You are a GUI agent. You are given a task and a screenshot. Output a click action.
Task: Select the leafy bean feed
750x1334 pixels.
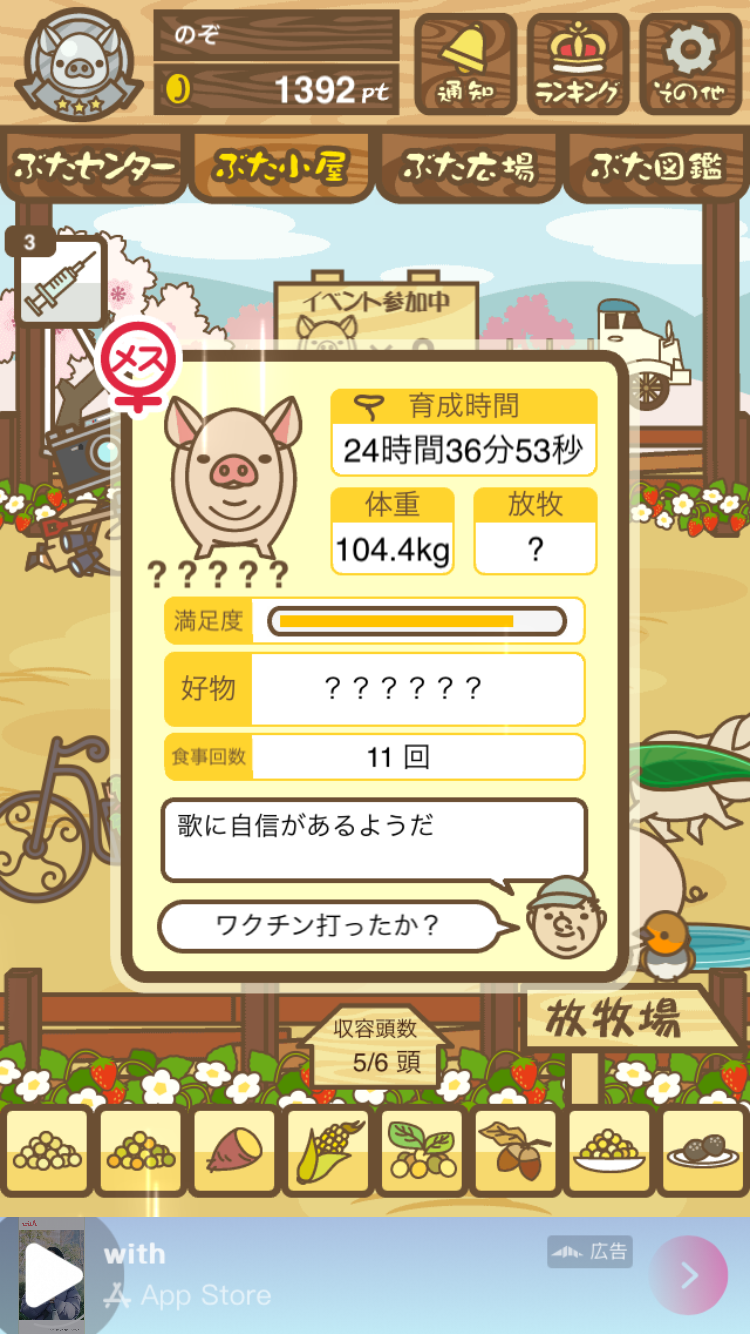421,1151
